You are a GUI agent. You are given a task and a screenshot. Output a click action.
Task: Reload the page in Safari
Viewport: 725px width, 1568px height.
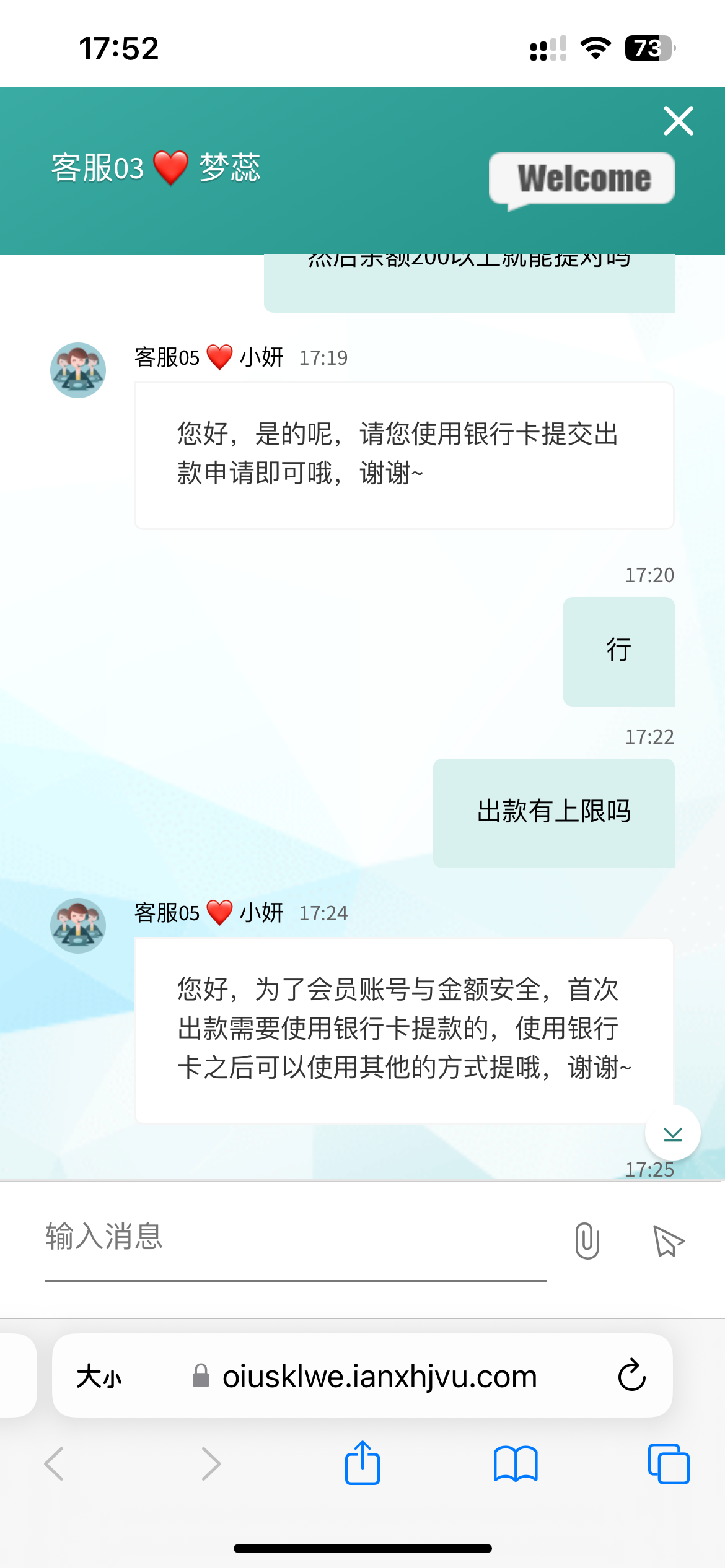(631, 1376)
